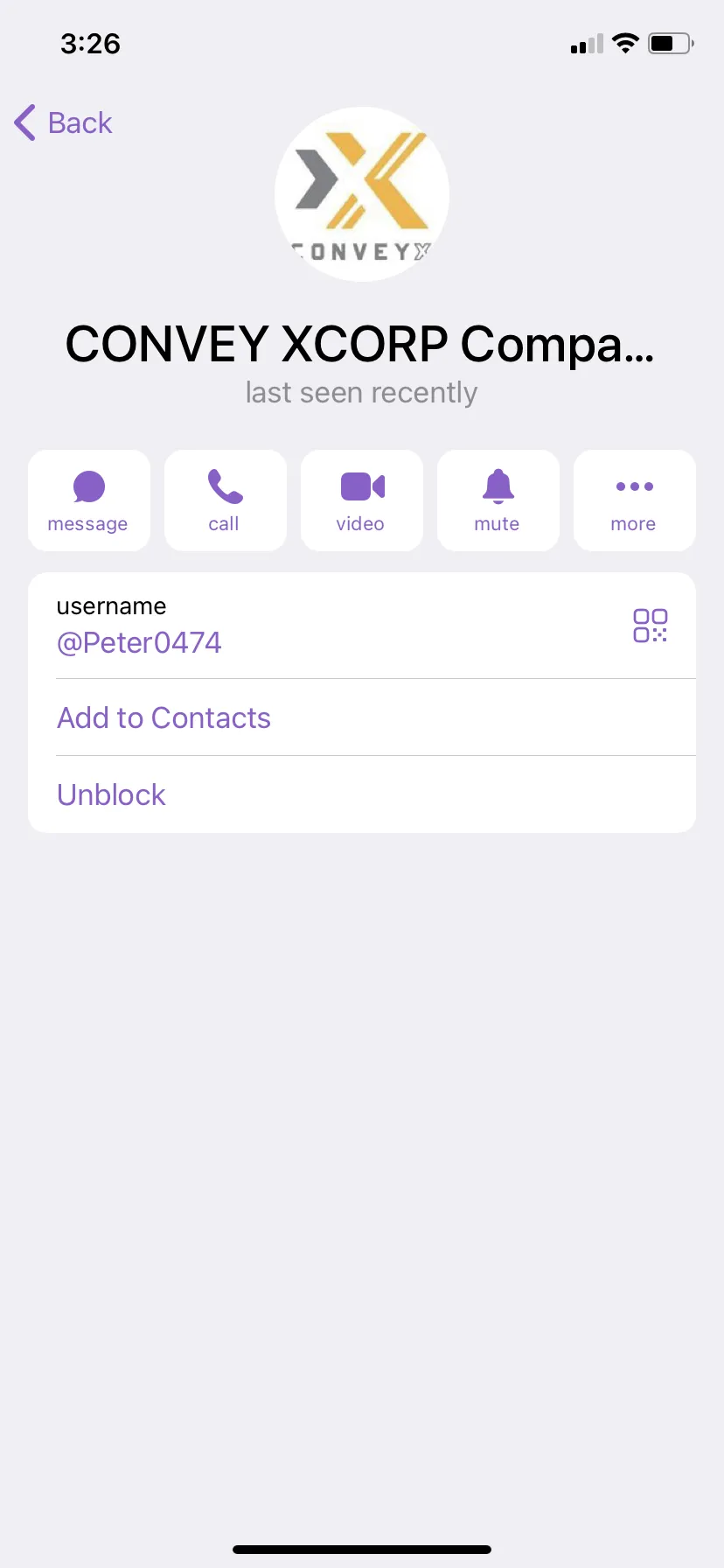Start a video call
Screen dimensions: 724x1568
362,500
